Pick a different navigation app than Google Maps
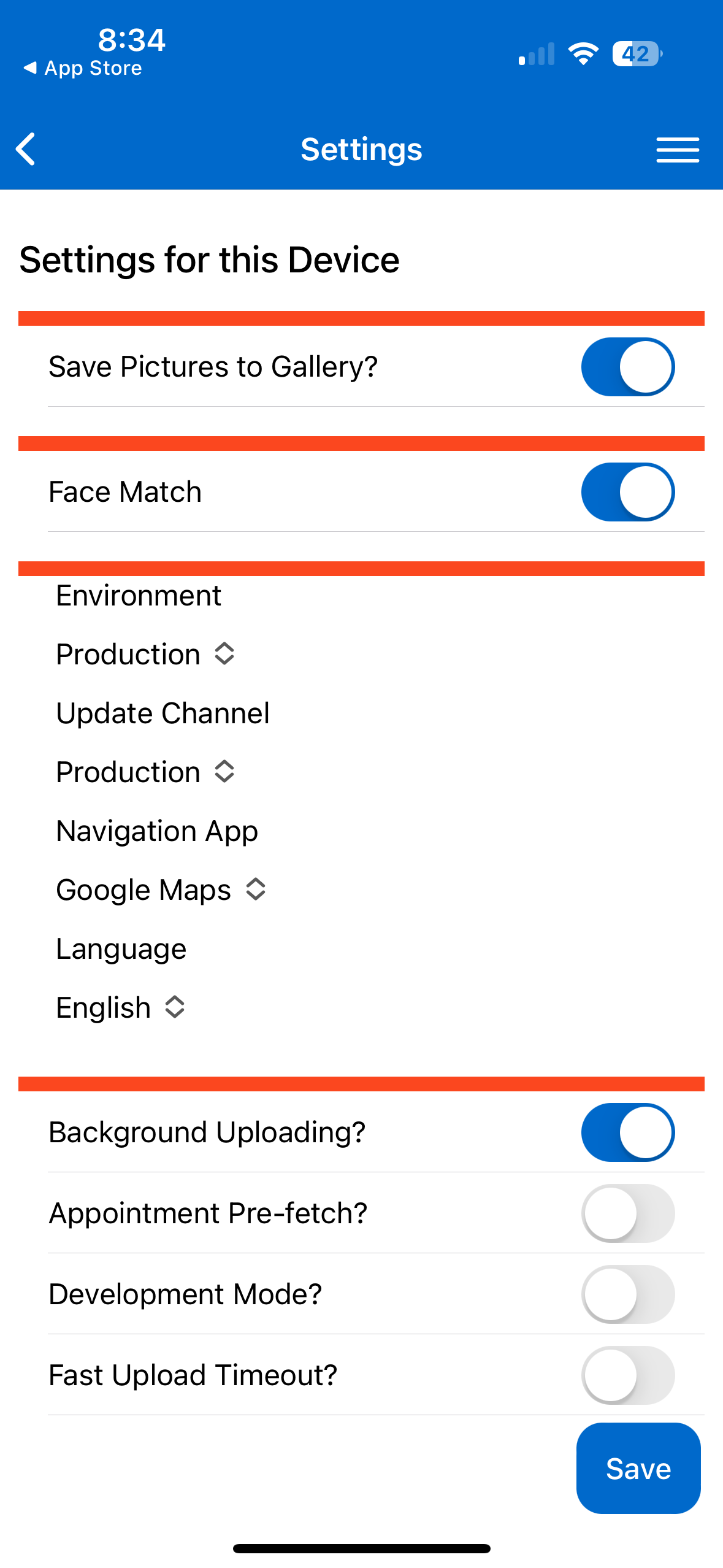Image resolution: width=723 pixels, height=1568 pixels. [161, 890]
